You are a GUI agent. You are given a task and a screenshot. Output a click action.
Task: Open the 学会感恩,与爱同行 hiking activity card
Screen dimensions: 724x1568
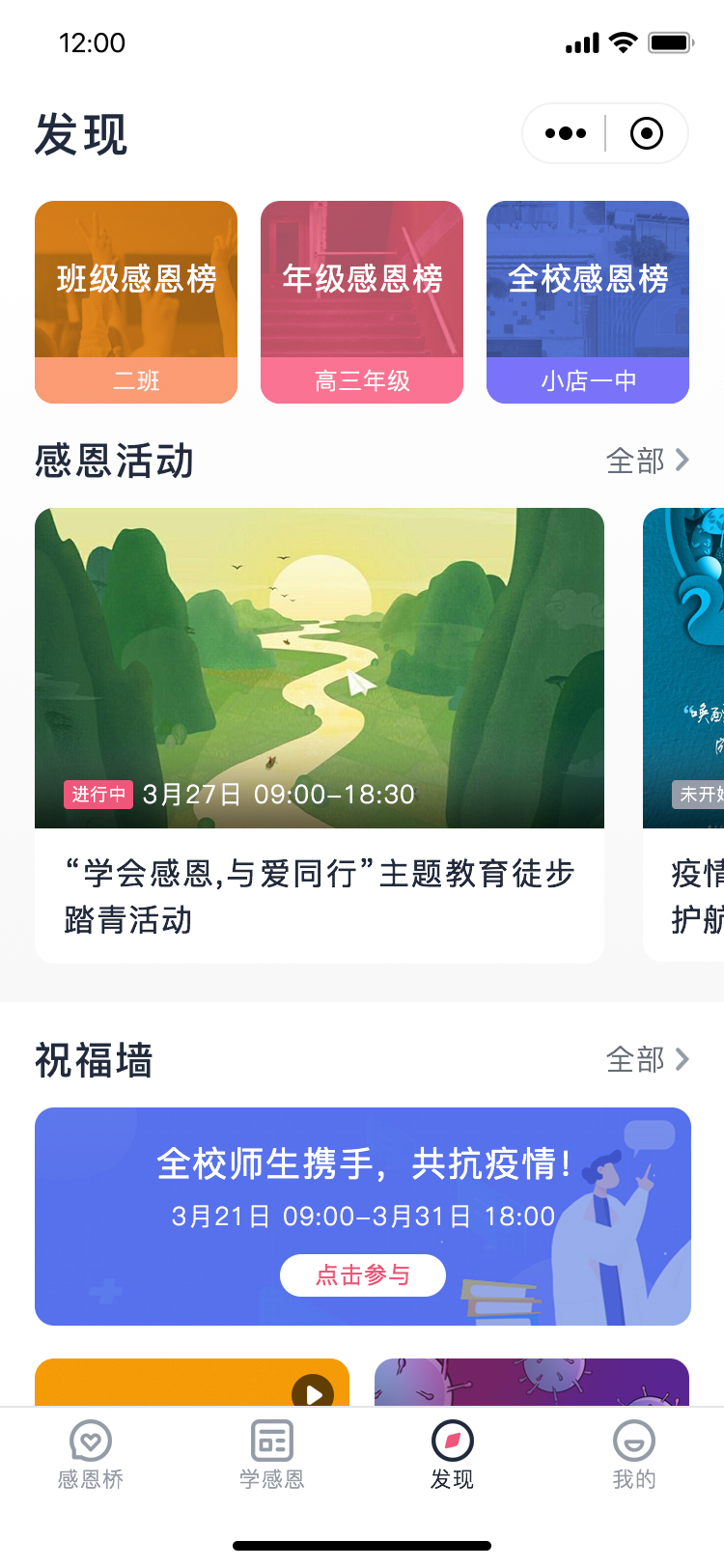[320, 734]
